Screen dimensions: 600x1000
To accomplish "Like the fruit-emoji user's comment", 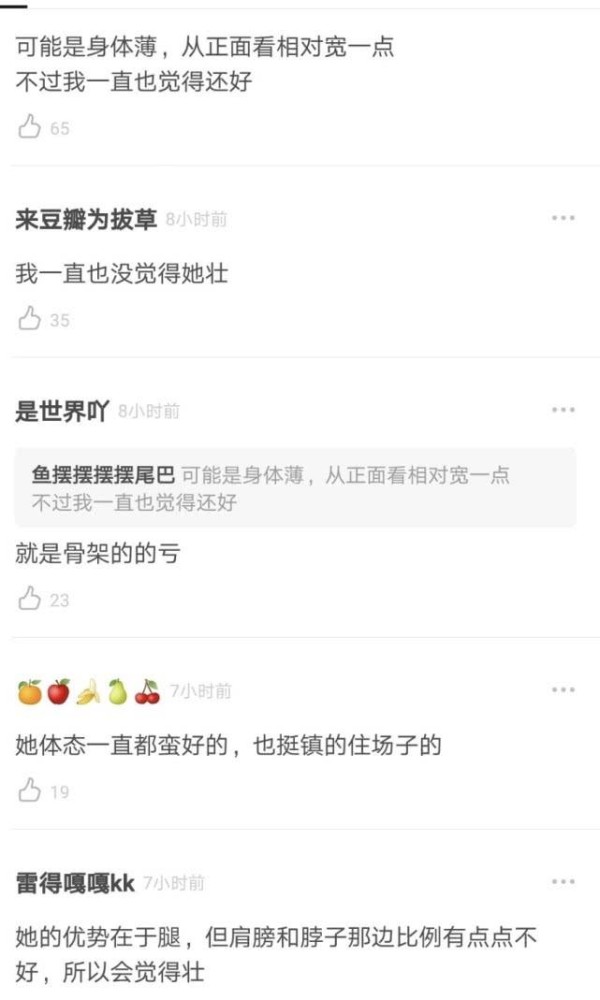I will pos(29,791).
